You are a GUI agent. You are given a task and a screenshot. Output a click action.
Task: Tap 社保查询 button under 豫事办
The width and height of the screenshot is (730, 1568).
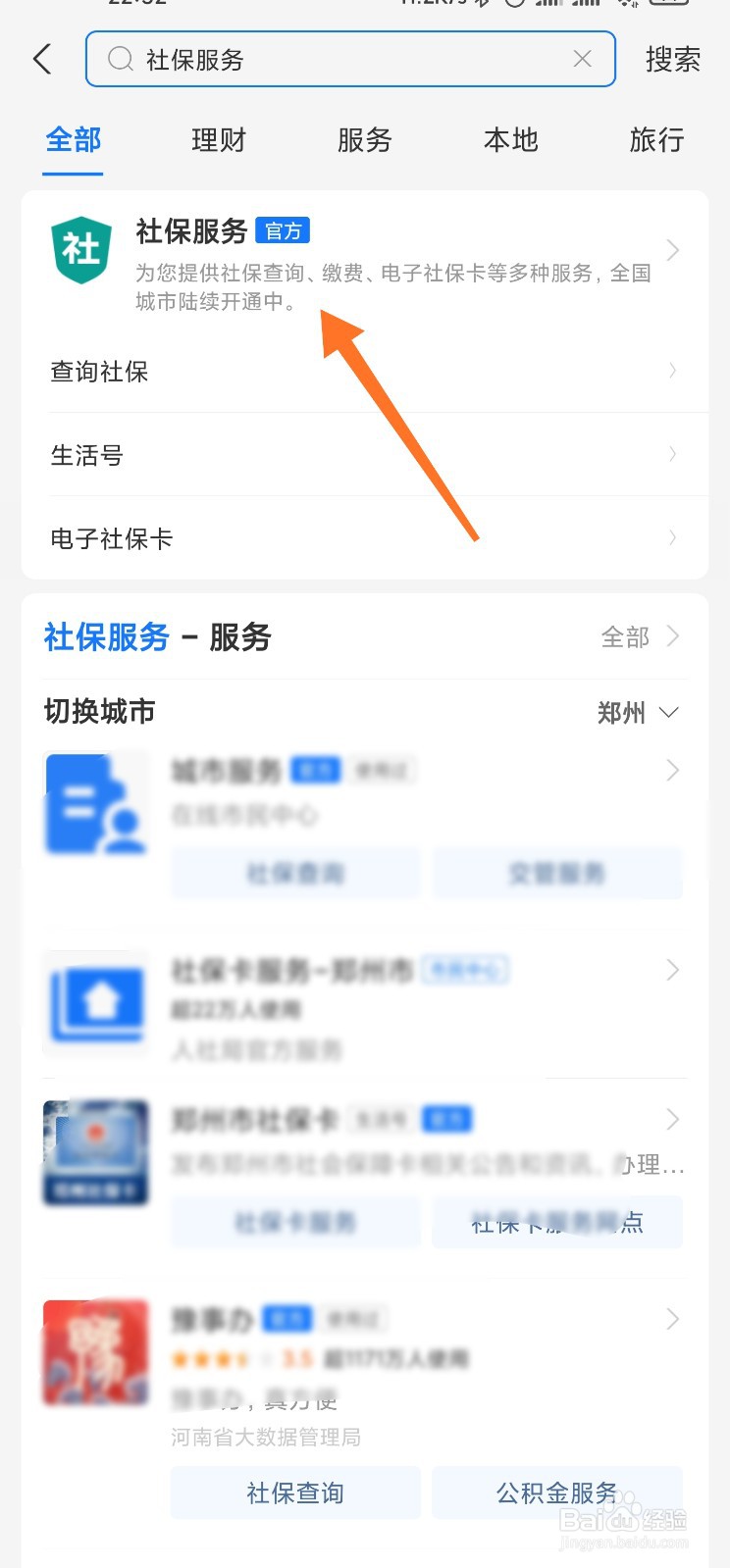pyautogui.click(x=295, y=1492)
